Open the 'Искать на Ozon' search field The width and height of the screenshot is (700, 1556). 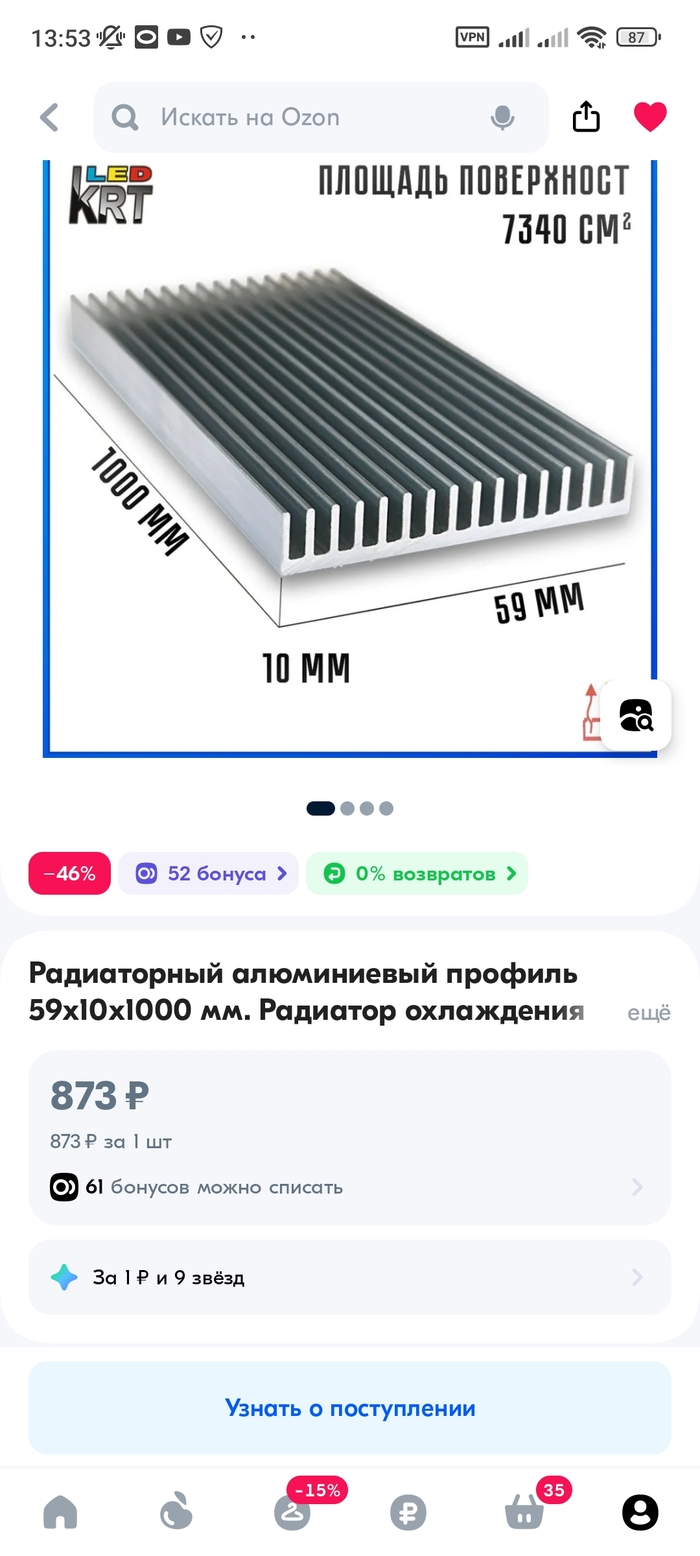click(x=300, y=118)
